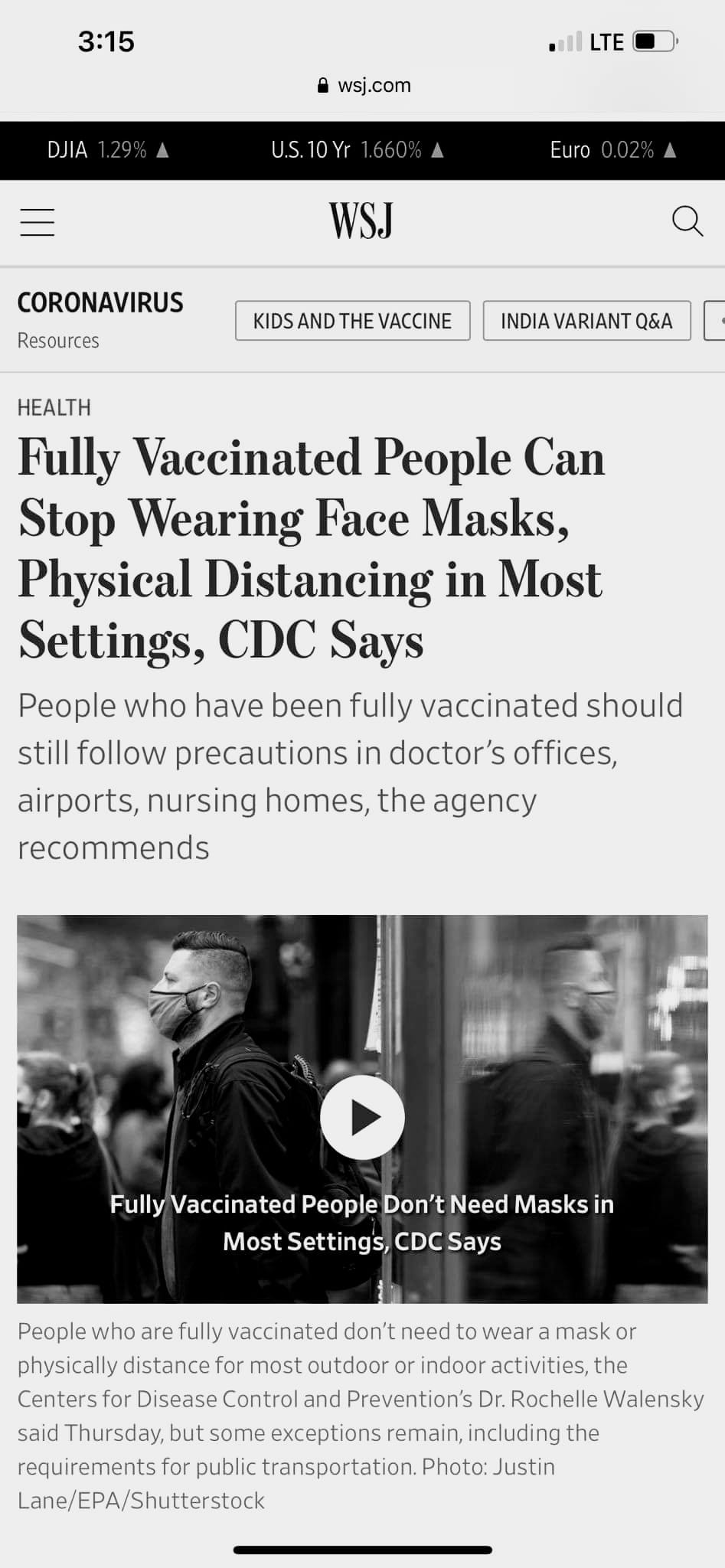Image resolution: width=725 pixels, height=1568 pixels.
Task: View the U.S. 10 Yr ticker
Action: (357, 150)
